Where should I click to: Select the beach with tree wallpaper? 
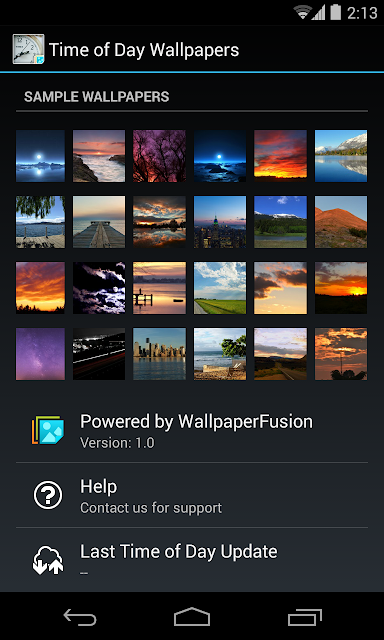(220, 354)
